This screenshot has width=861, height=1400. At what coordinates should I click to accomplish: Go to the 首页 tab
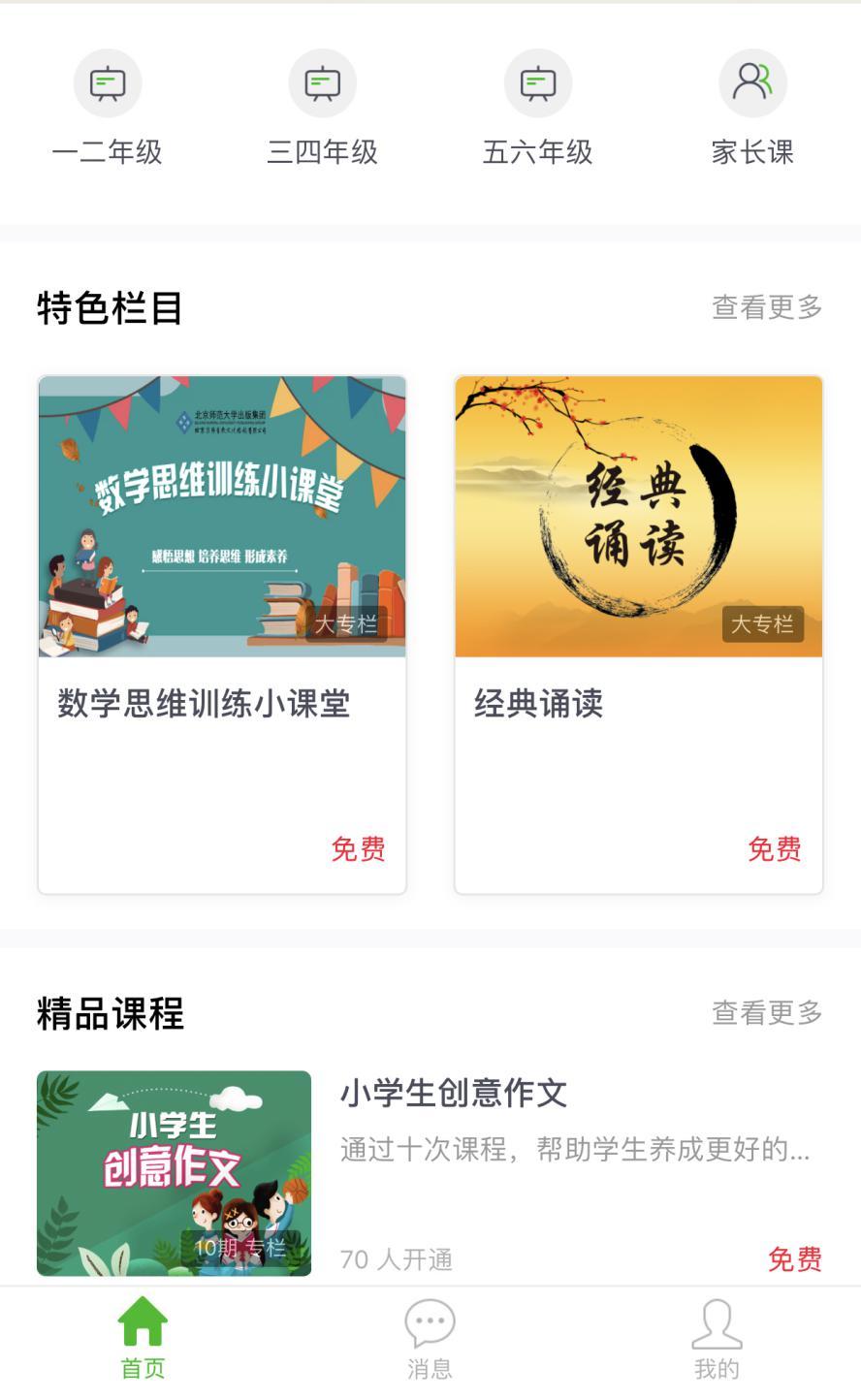coord(143,1340)
